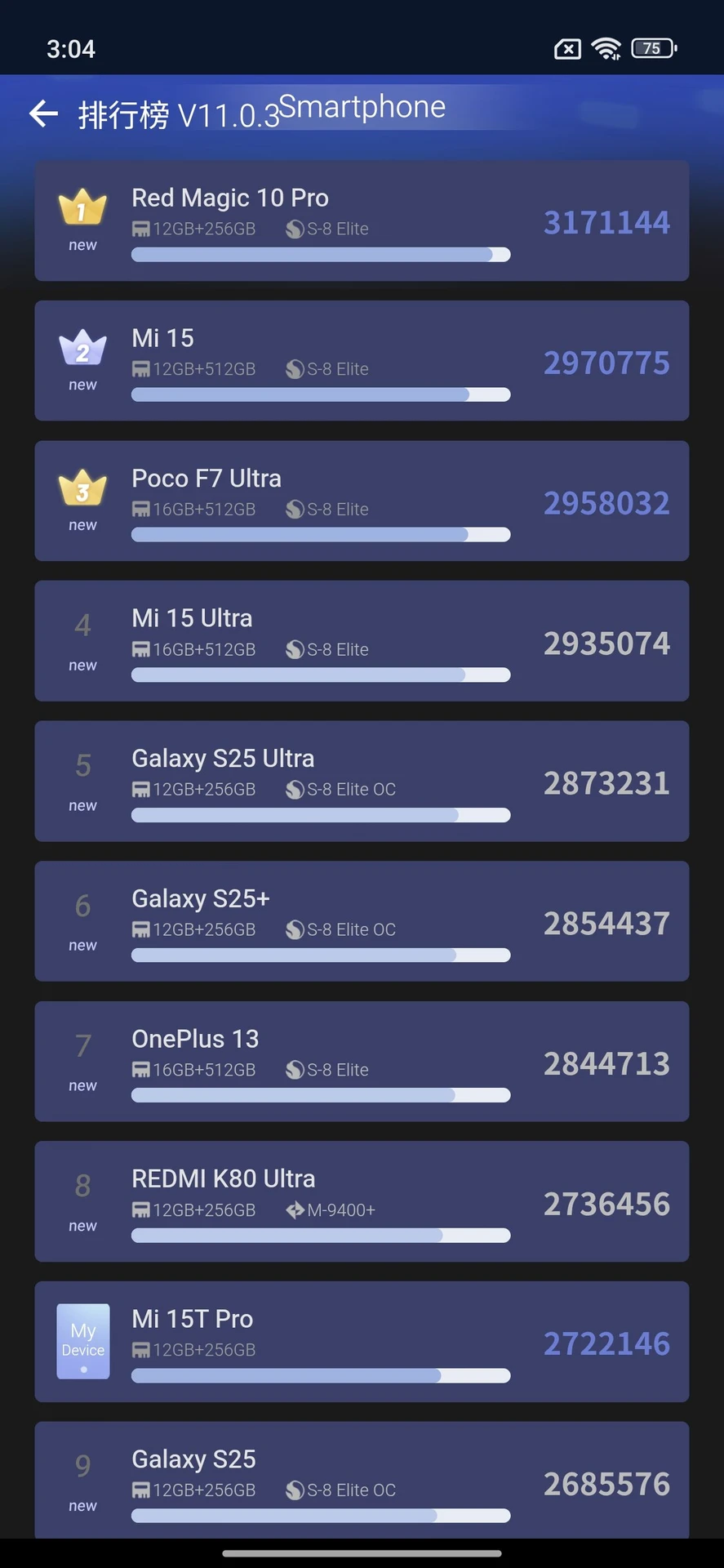724x1568 pixels.
Task: Open My Device Mi 15T Pro card
Action: click(362, 1342)
